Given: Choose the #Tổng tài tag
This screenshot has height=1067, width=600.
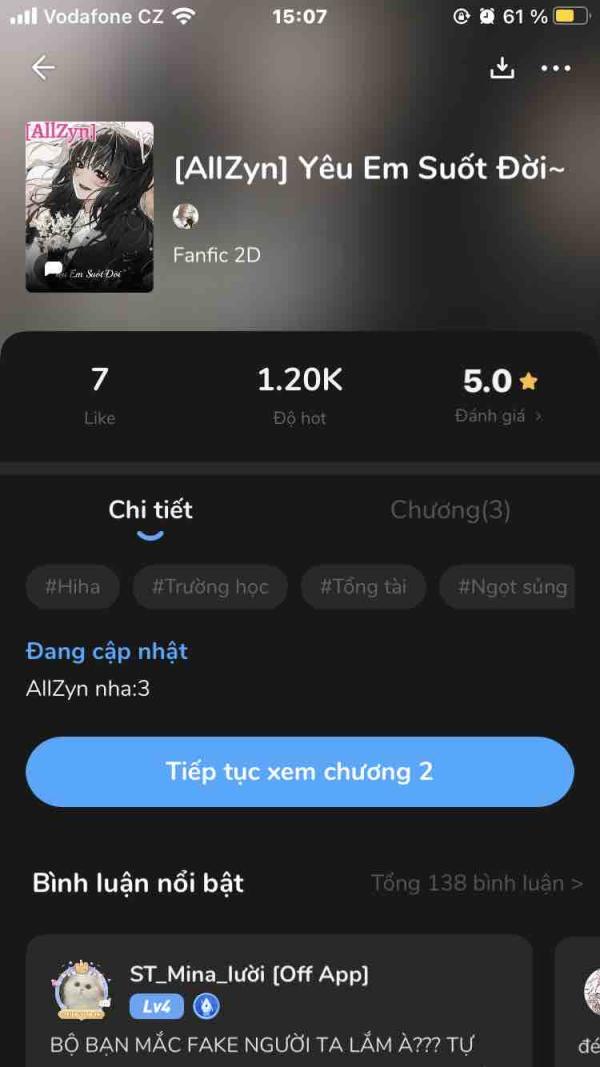Looking at the screenshot, I should point(363,587).
